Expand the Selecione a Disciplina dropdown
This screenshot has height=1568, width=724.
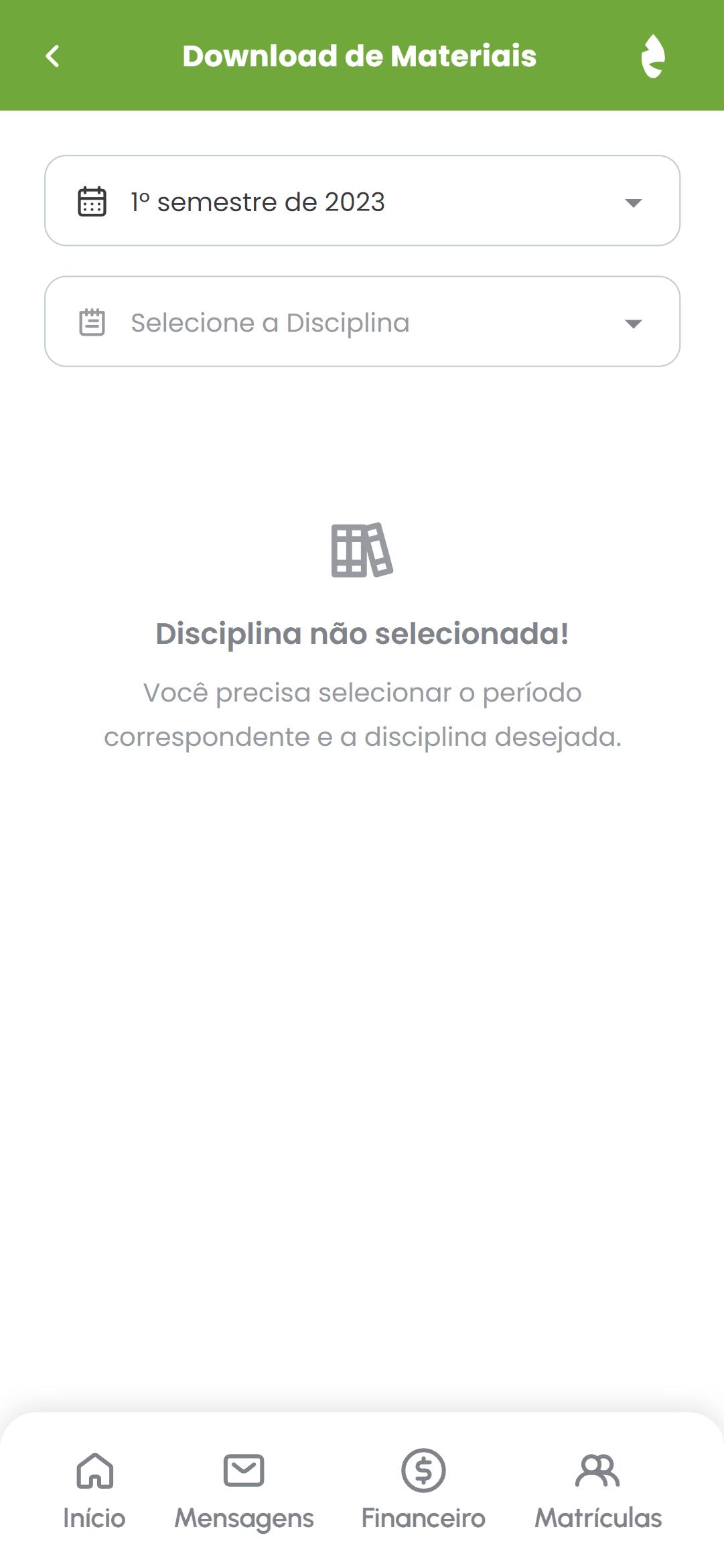(362, 322)
